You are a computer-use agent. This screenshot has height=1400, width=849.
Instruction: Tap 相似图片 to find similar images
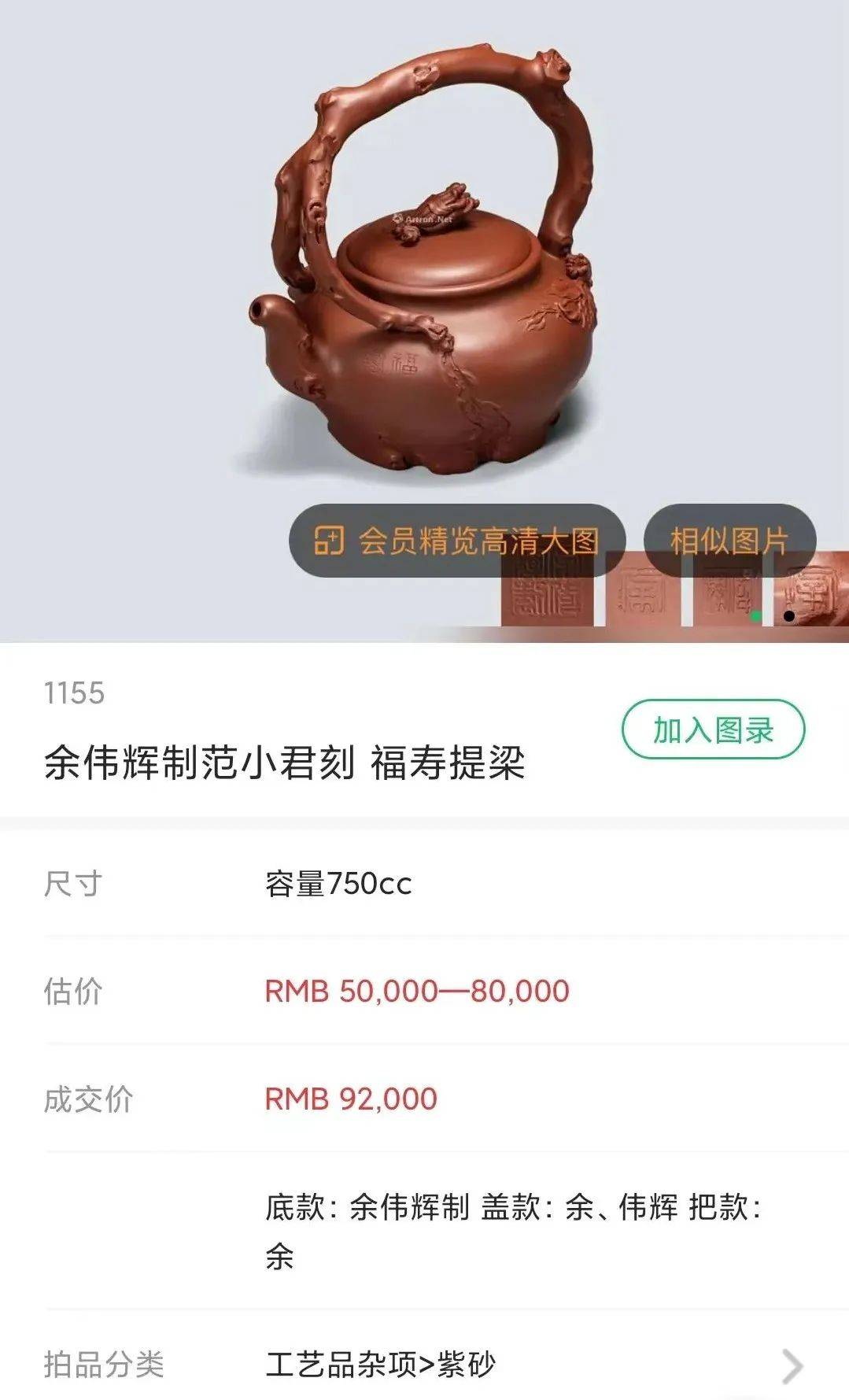point(733,540)
